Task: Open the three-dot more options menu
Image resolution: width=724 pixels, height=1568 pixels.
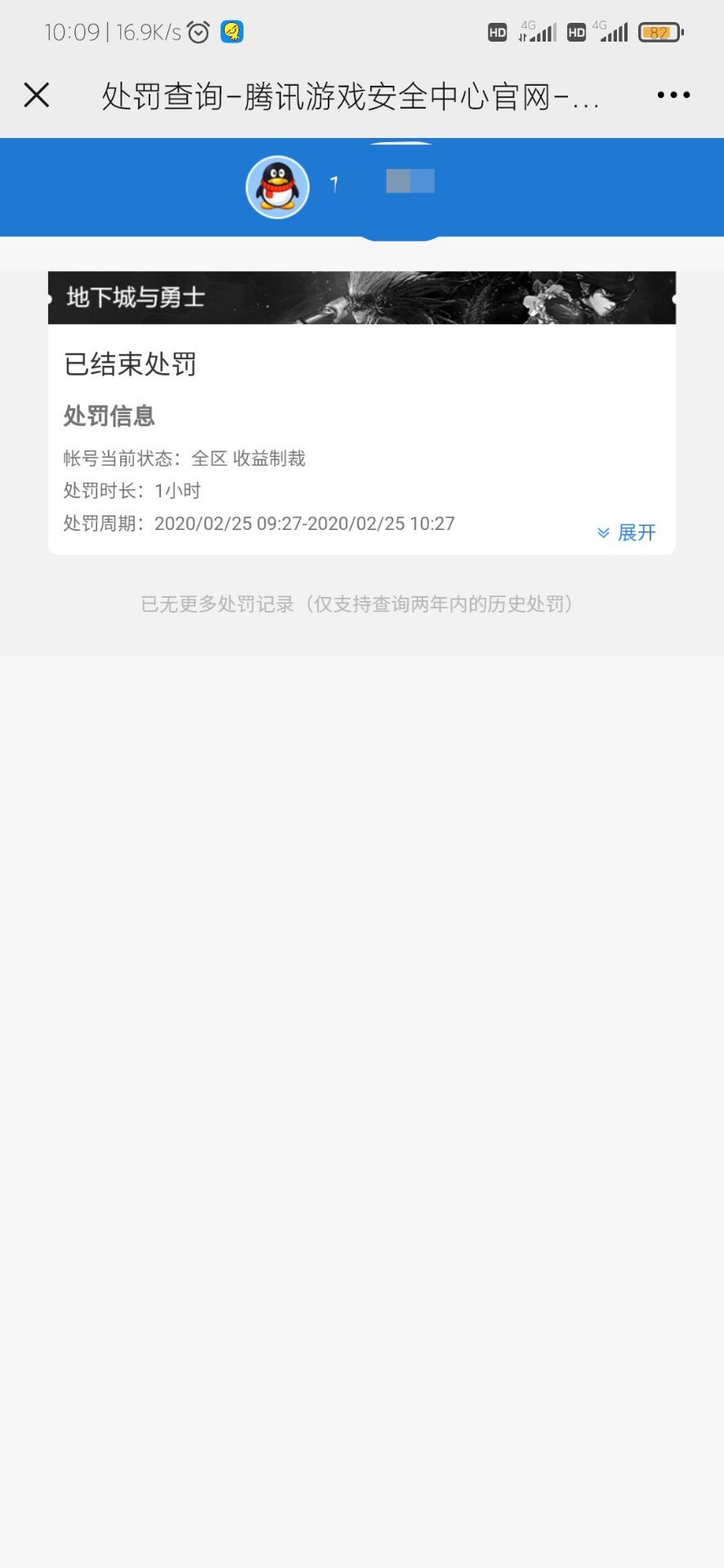Action: point(673,96)
